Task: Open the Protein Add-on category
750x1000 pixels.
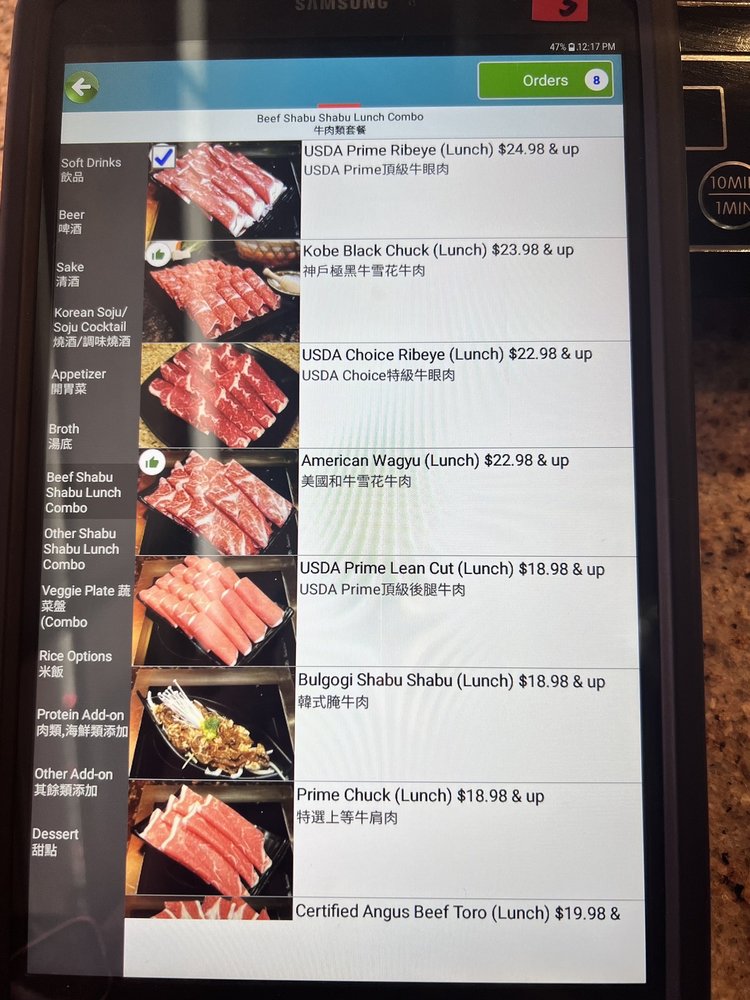Action: coord(82,723)
